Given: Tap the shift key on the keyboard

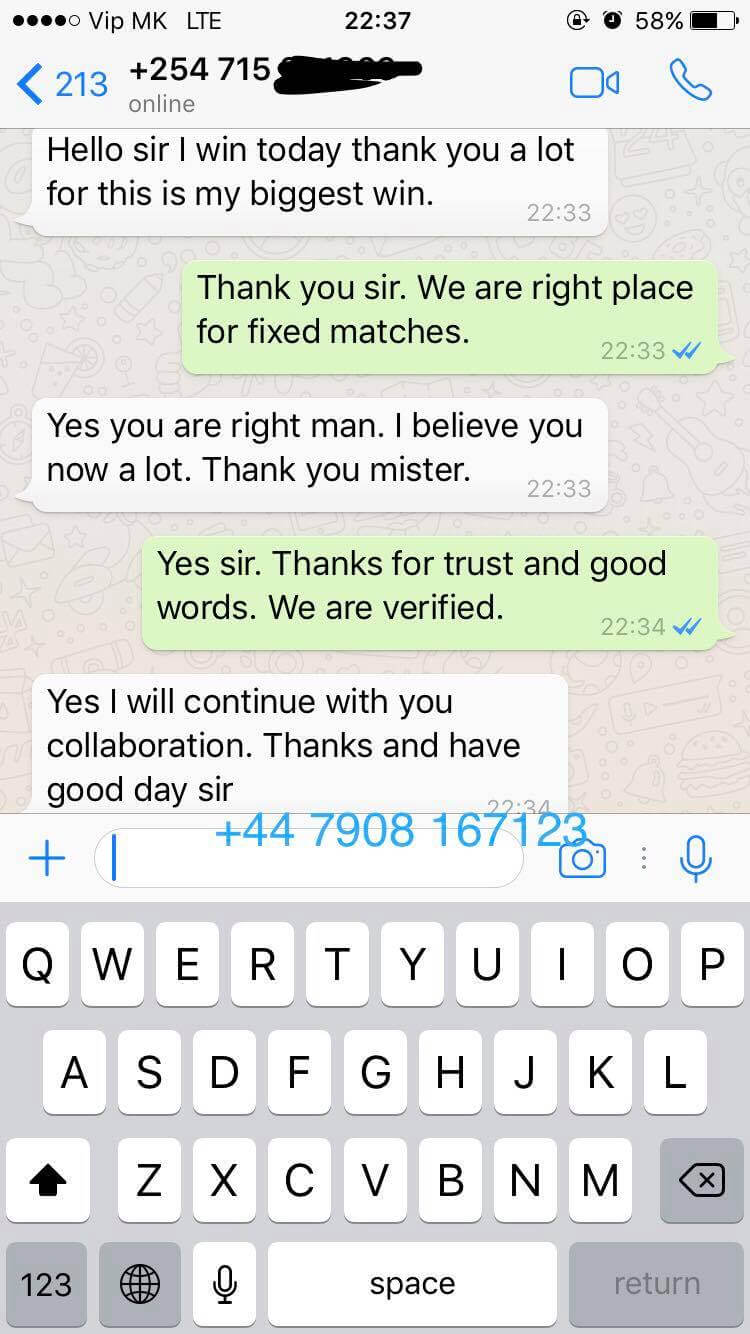Looking at the screenshot, I should pos(47,1179).
